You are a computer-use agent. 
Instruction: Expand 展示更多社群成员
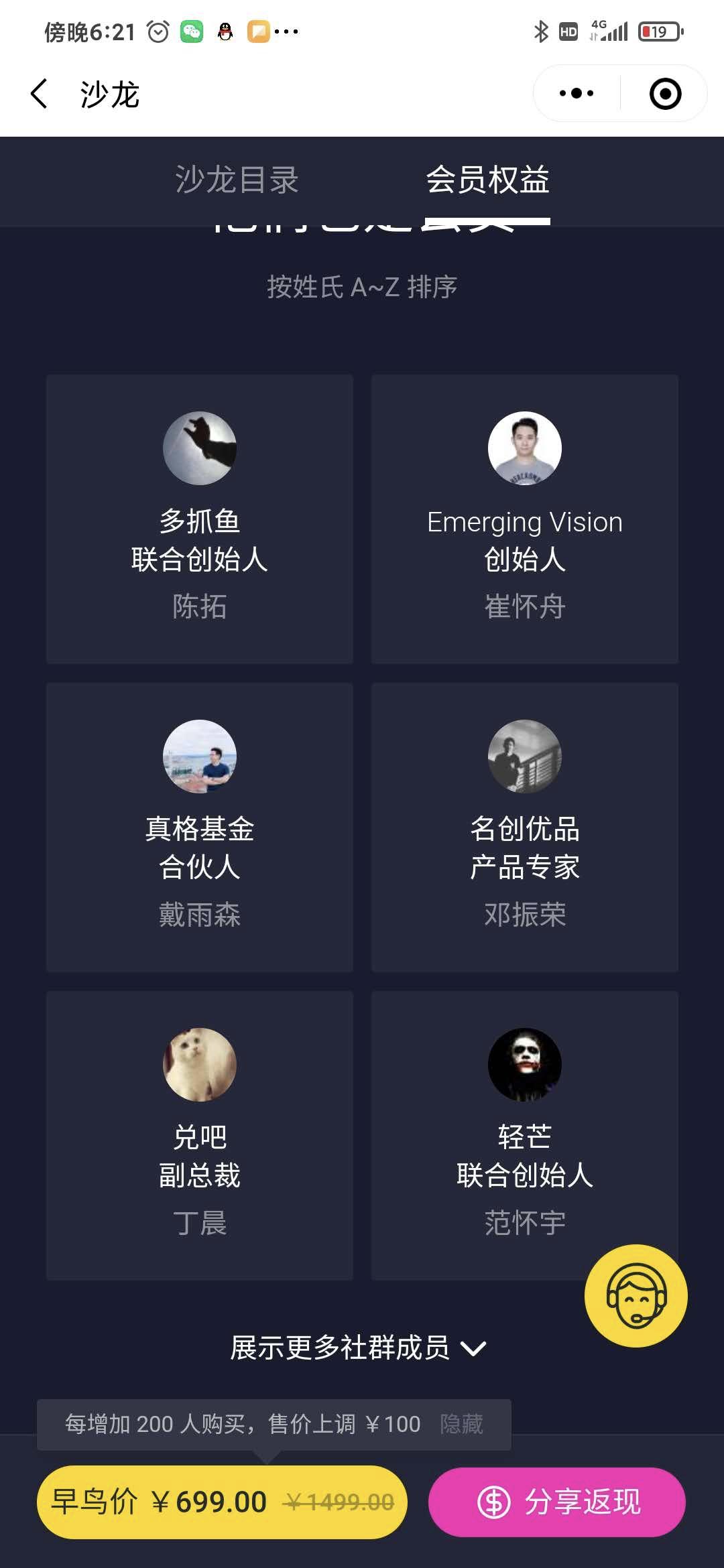coord(358,1348)
